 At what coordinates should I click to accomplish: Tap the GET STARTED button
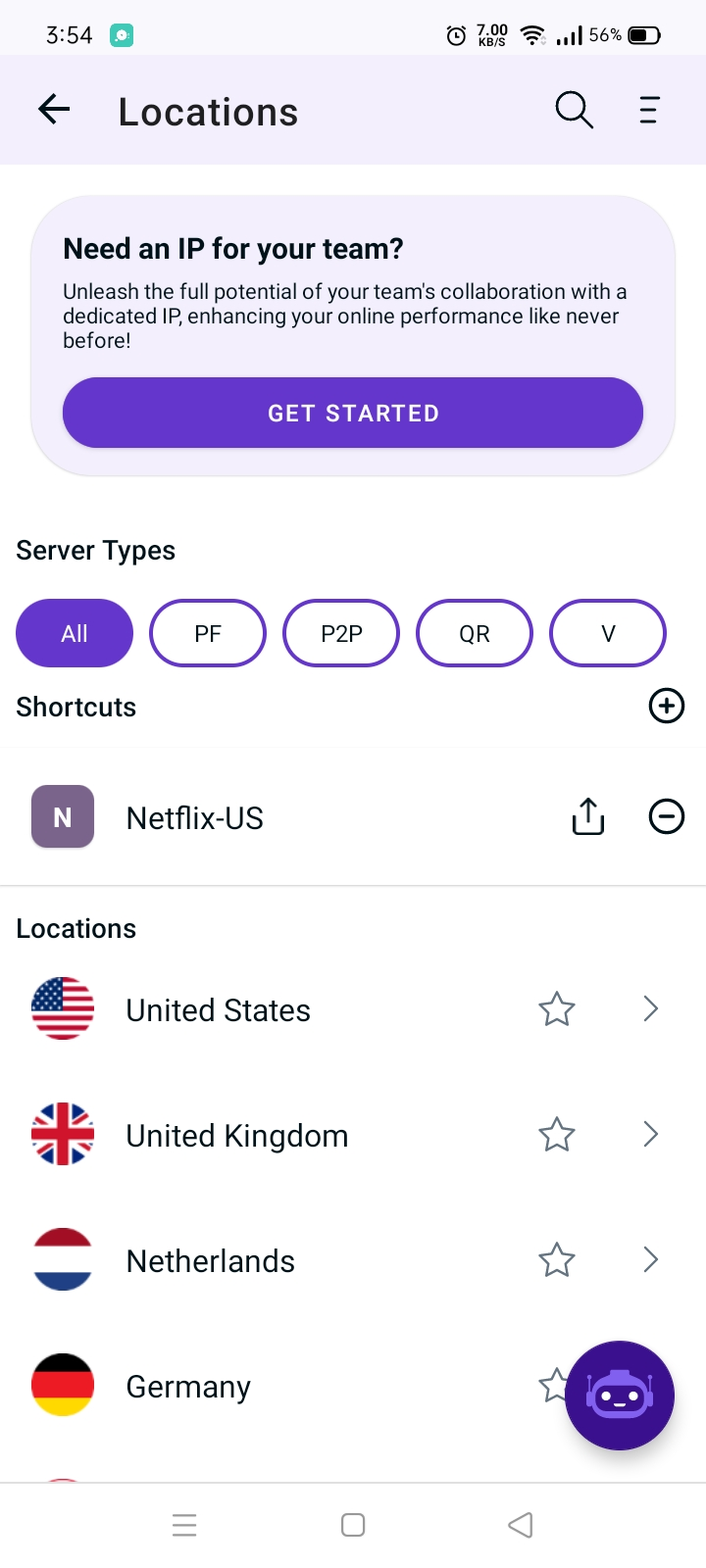pyautogui.click(x=353, y=413)
